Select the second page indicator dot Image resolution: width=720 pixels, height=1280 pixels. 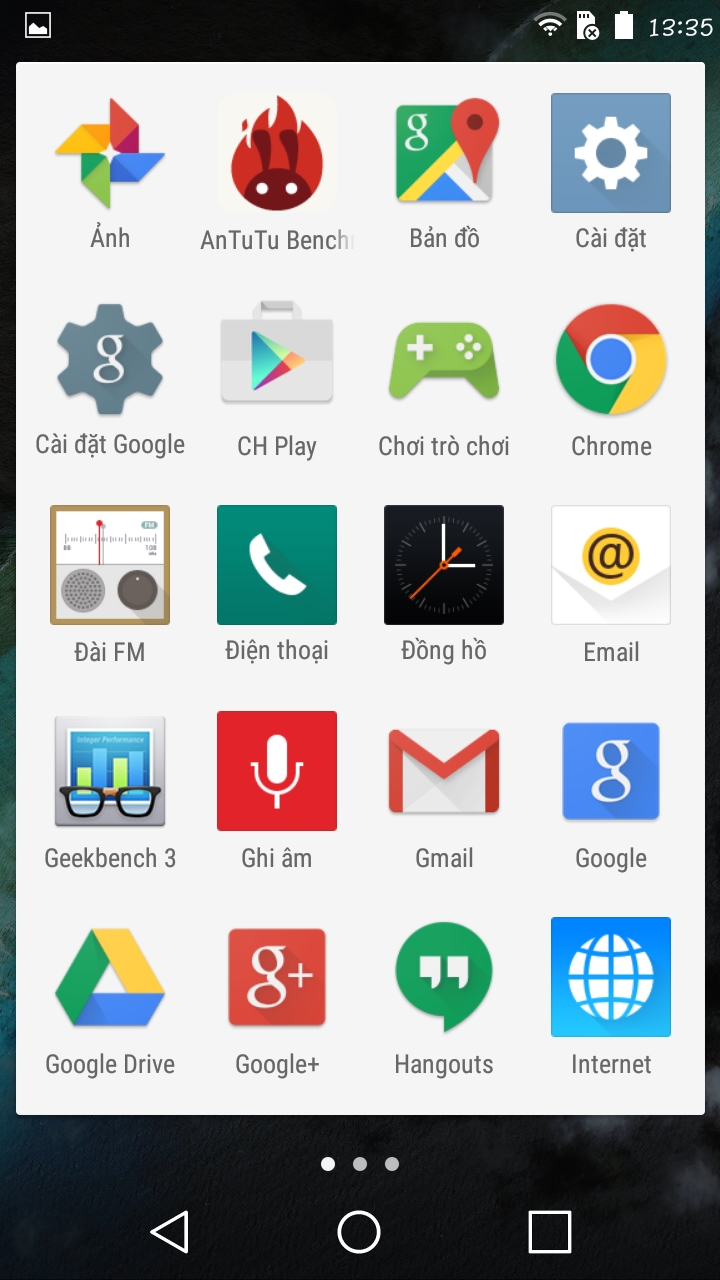(360, 1164)
